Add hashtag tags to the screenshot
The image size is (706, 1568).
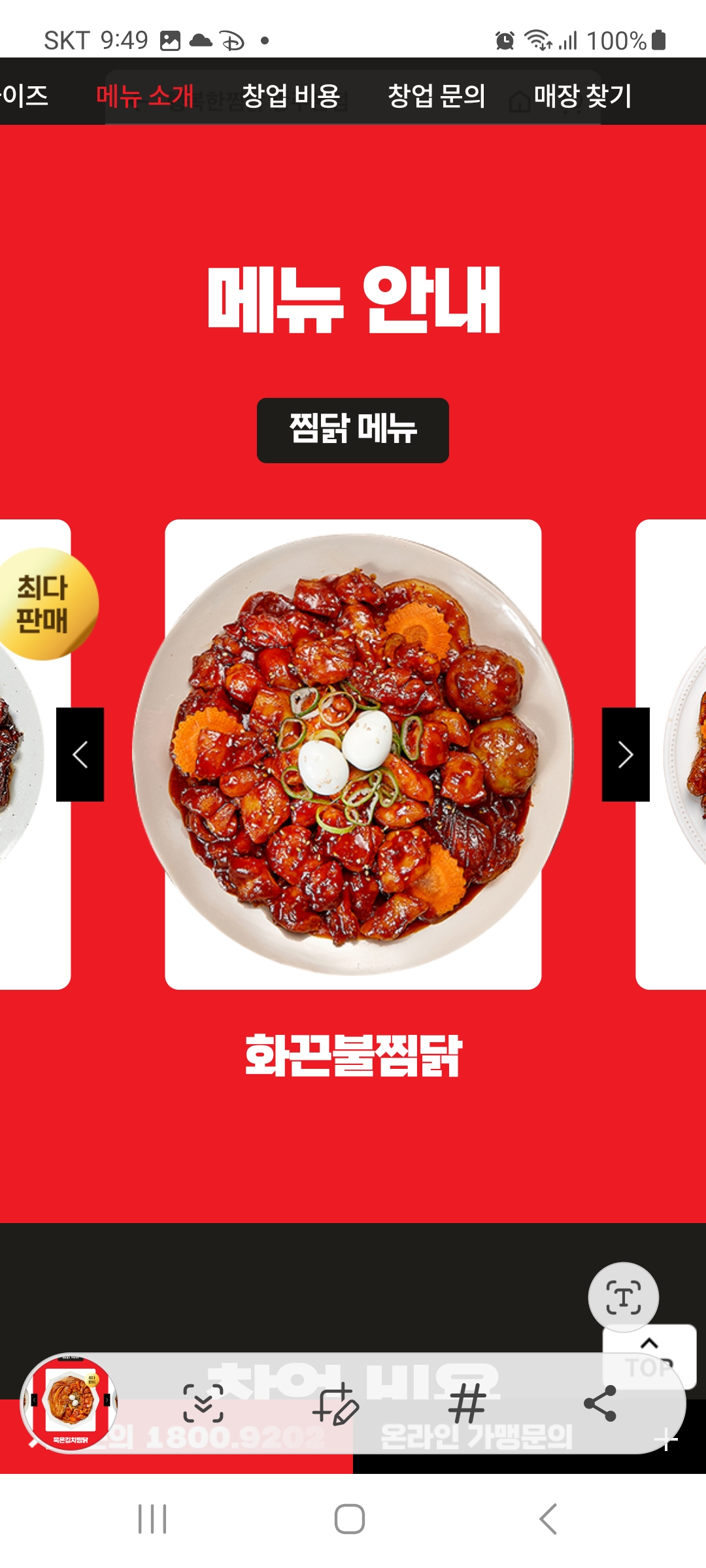coord(467,1403)
